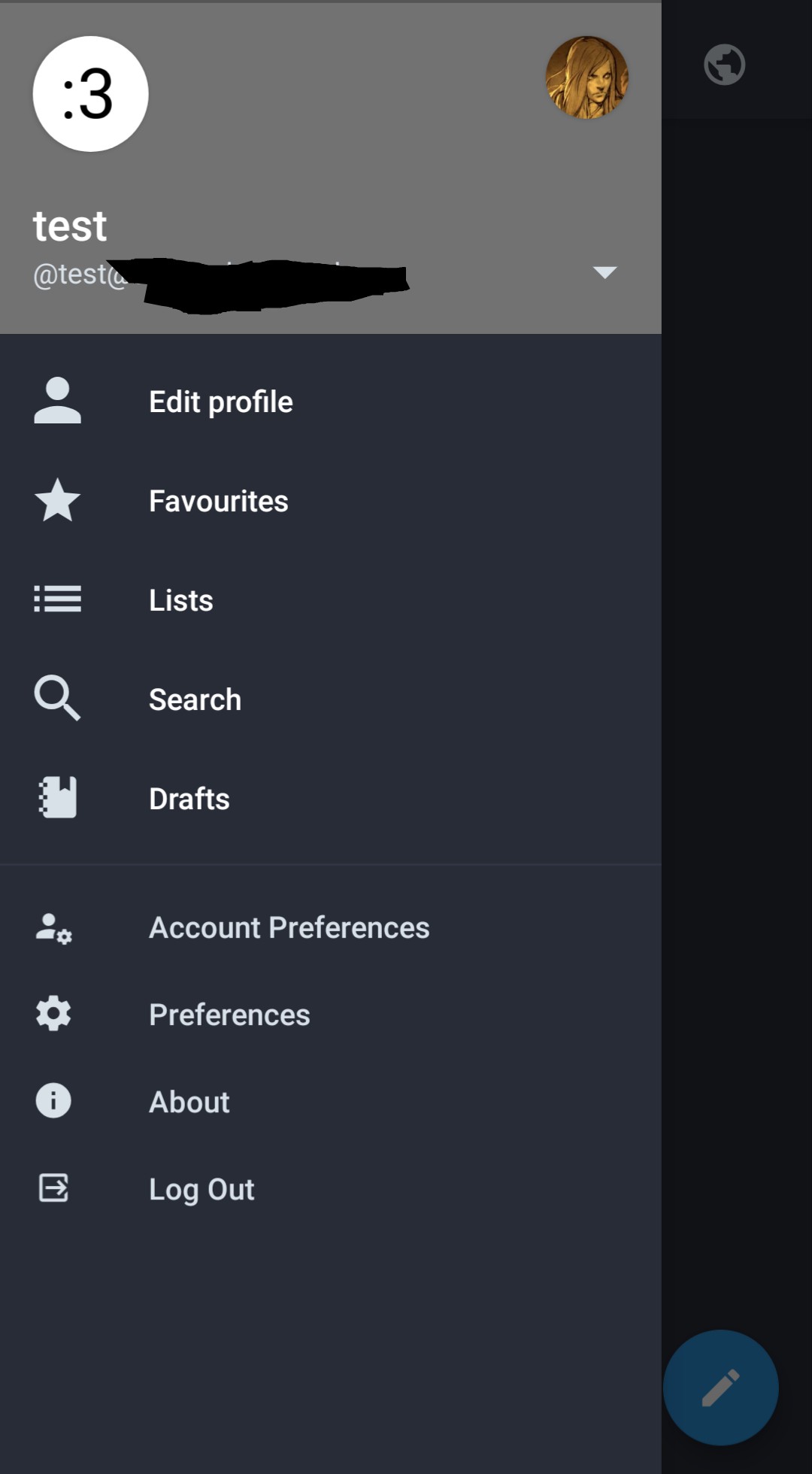Open the Lists section

(x=180, y=600)
